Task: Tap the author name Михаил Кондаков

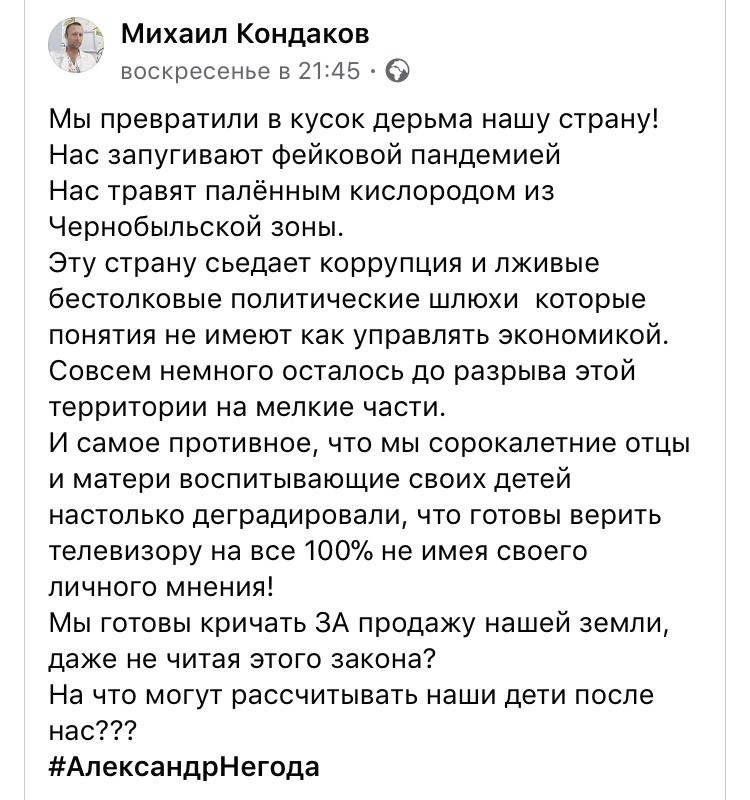Action: click(245, 37)
